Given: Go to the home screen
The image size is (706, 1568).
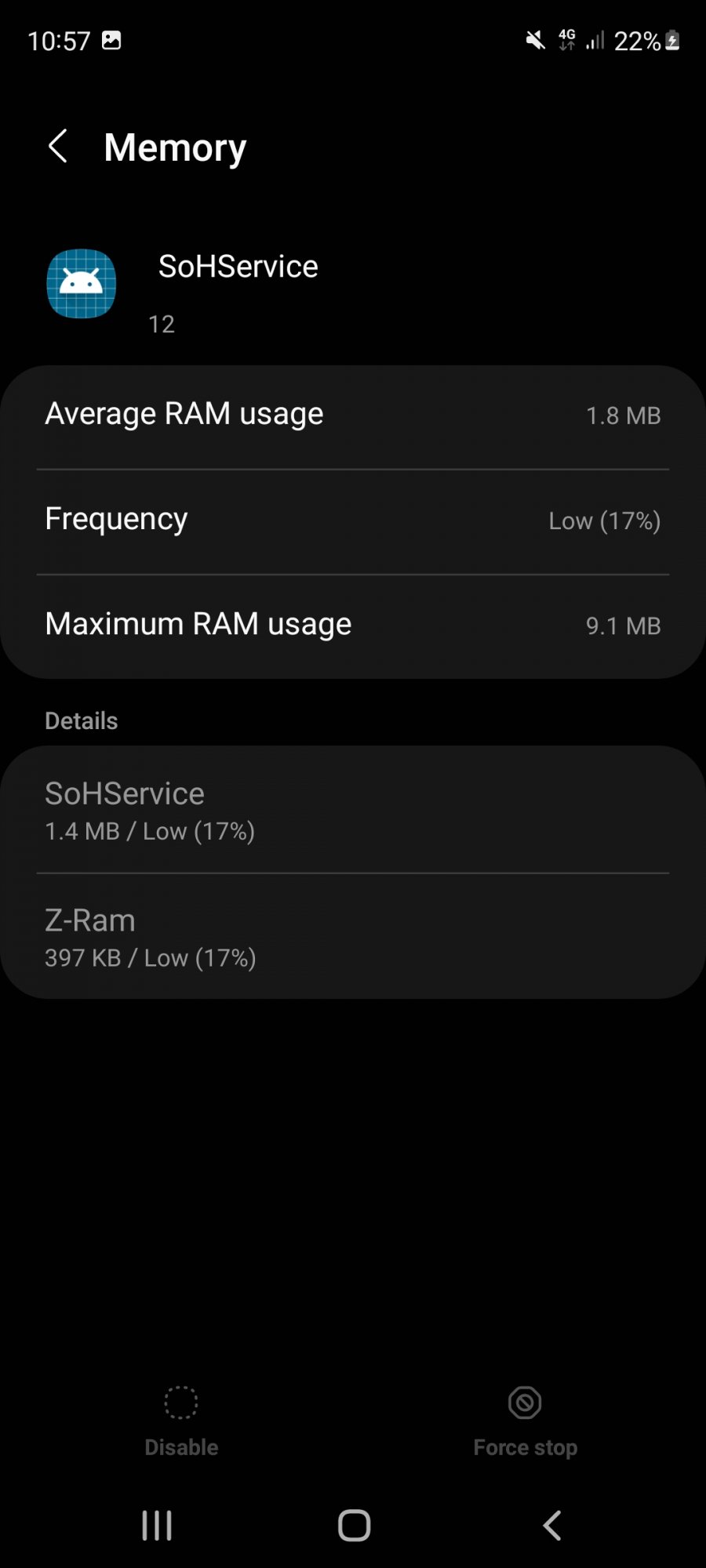Looking at the screenshot, I should point(354,1526).
